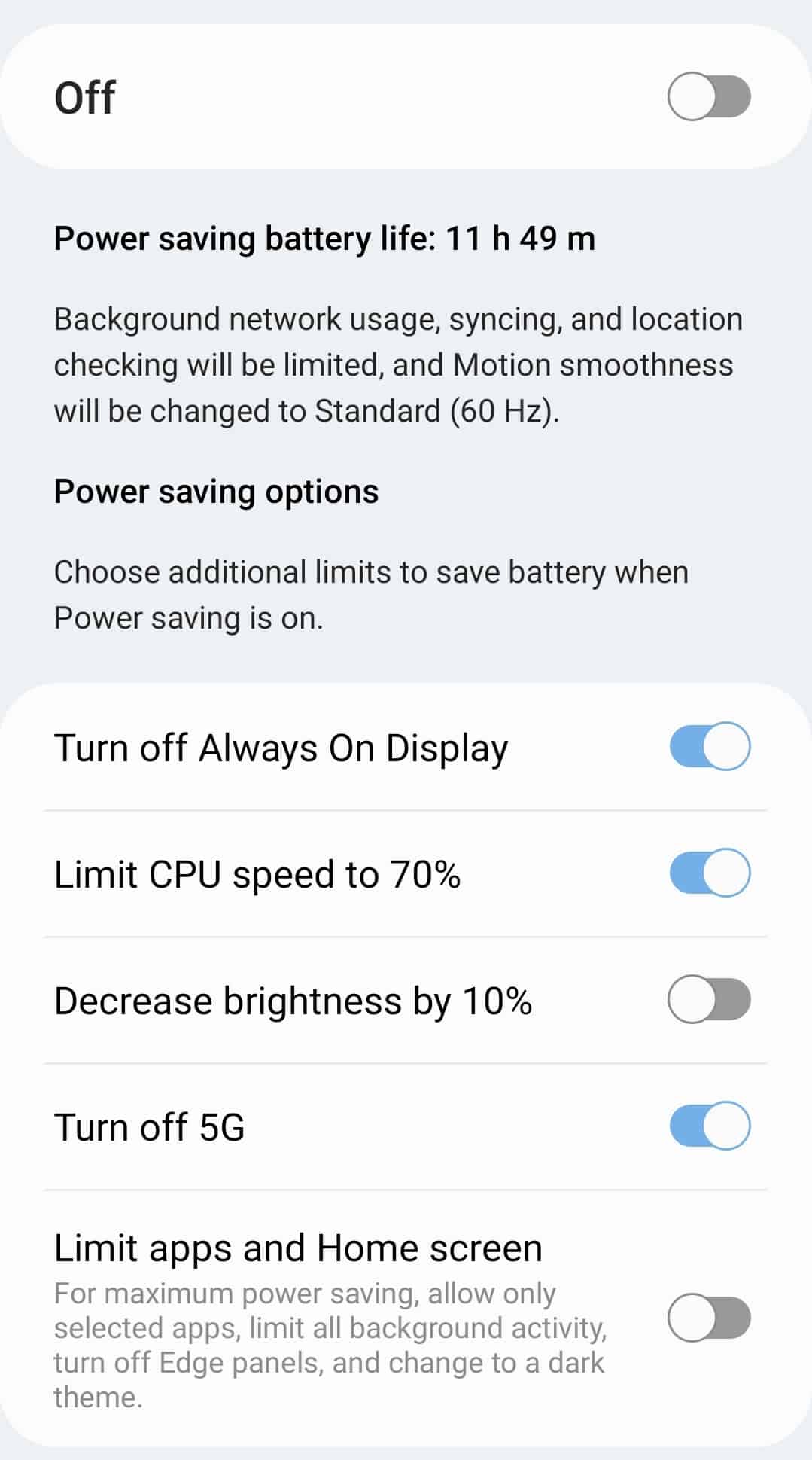Tap the background network usage description text

[397, 364]
